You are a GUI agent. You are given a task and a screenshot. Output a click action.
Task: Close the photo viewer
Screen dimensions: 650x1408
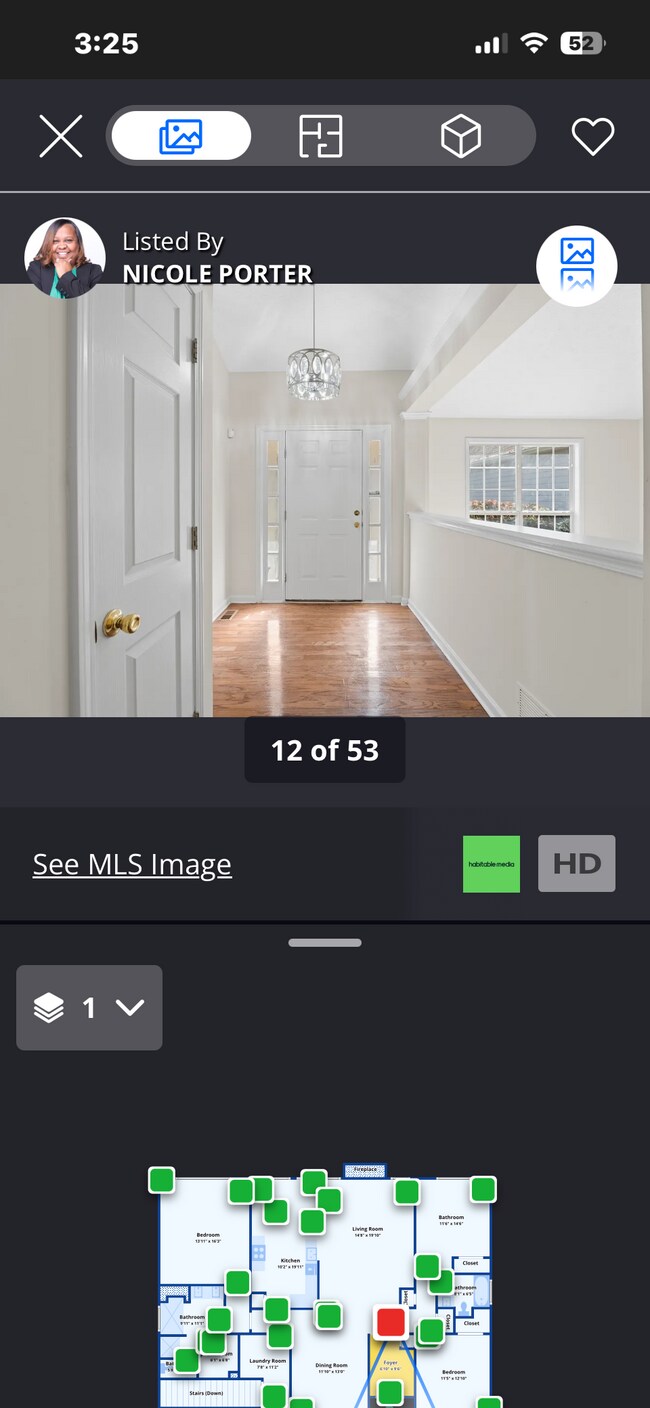point(60,136)
